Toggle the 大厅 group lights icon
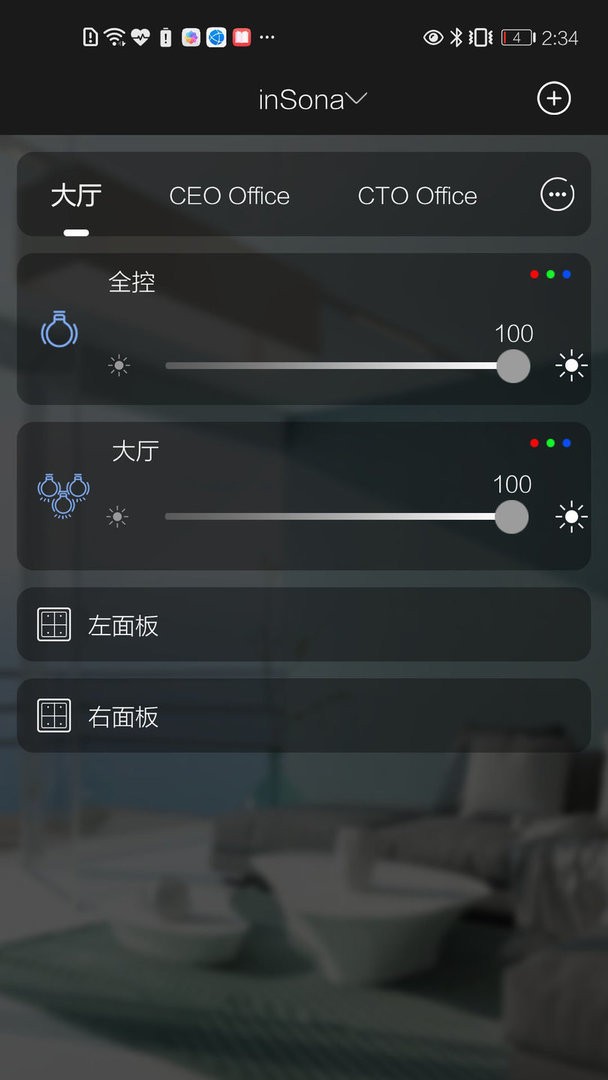 tap(63, 494)
